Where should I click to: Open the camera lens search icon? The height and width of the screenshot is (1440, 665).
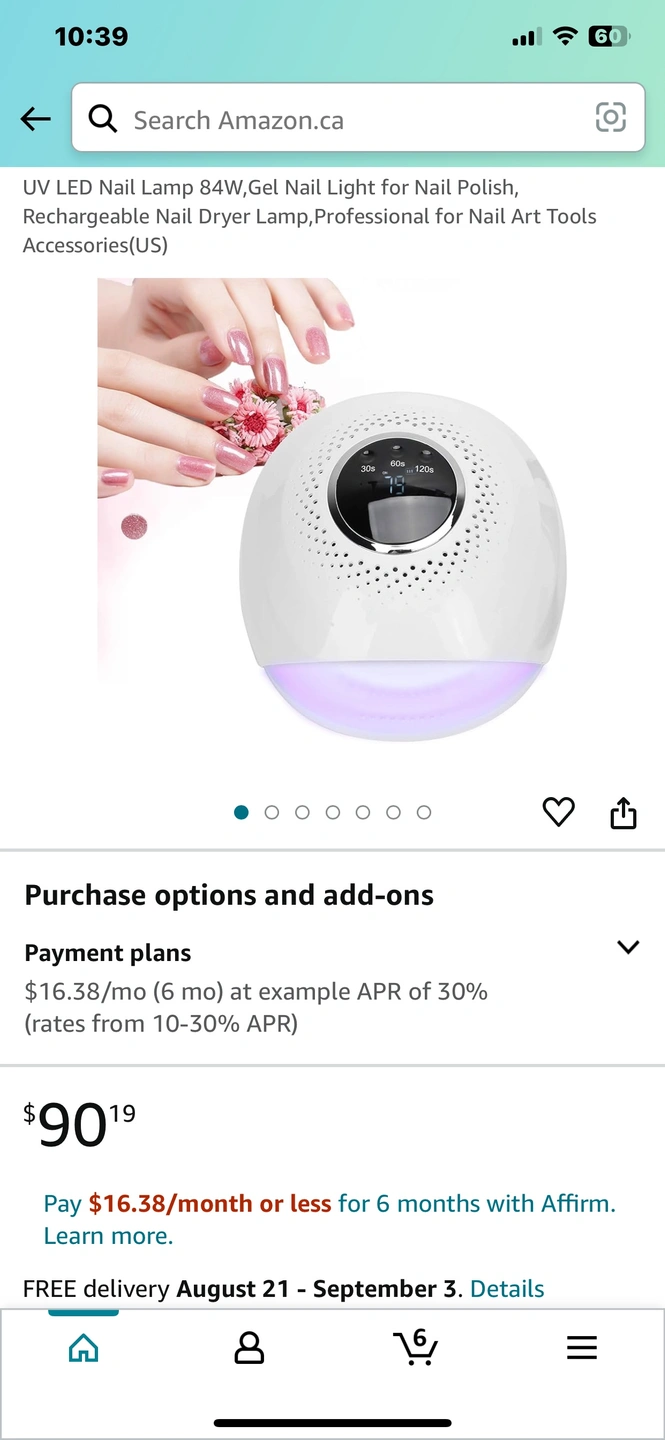(x=610, y=118)
